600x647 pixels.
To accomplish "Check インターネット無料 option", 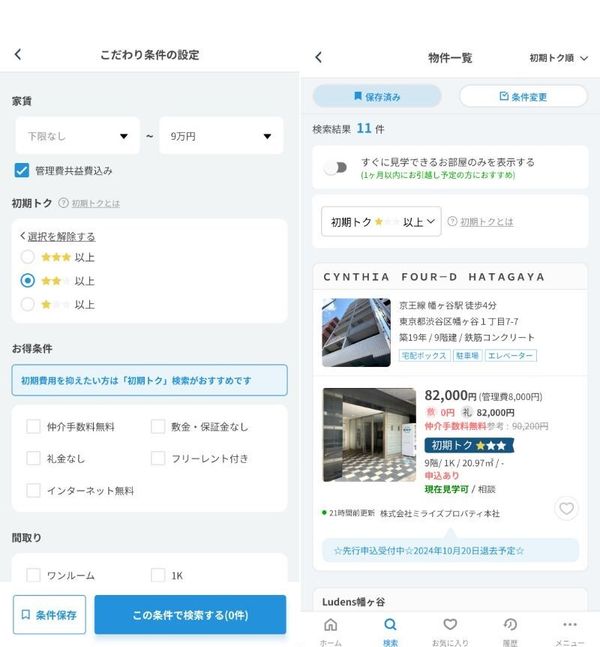I will [33, 490].
